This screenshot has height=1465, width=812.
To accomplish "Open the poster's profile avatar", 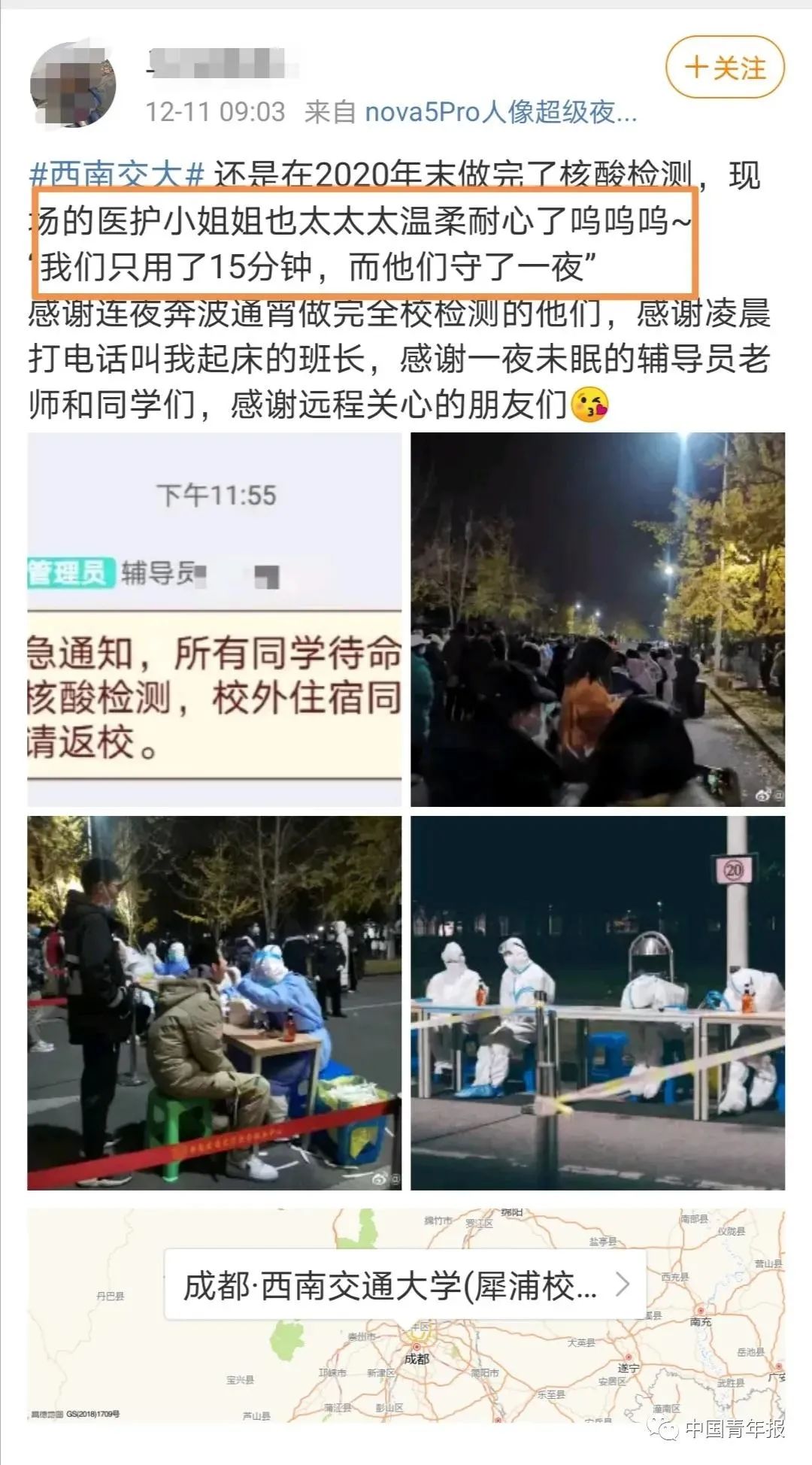I will pyautogui.click(x=74, y=86).
